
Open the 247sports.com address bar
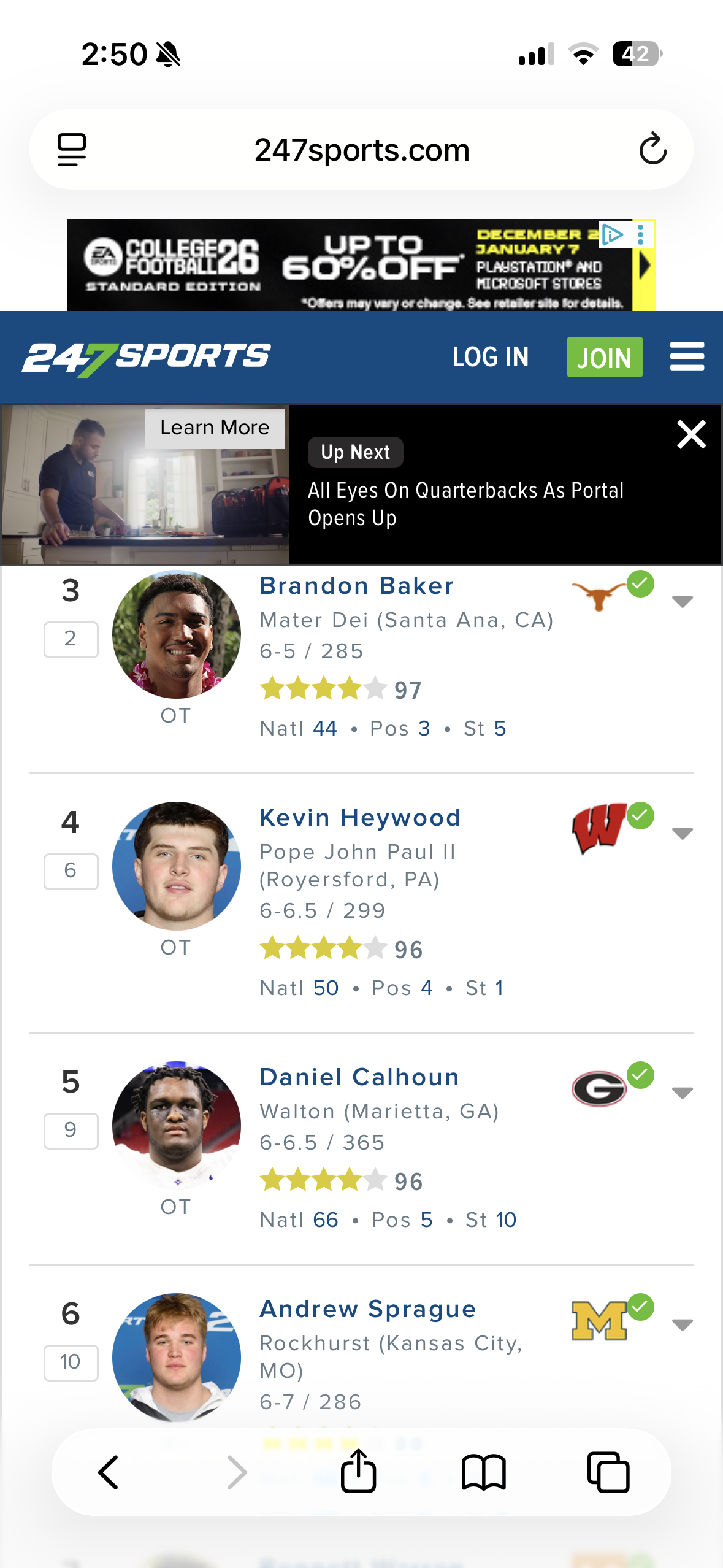point(362,150)
